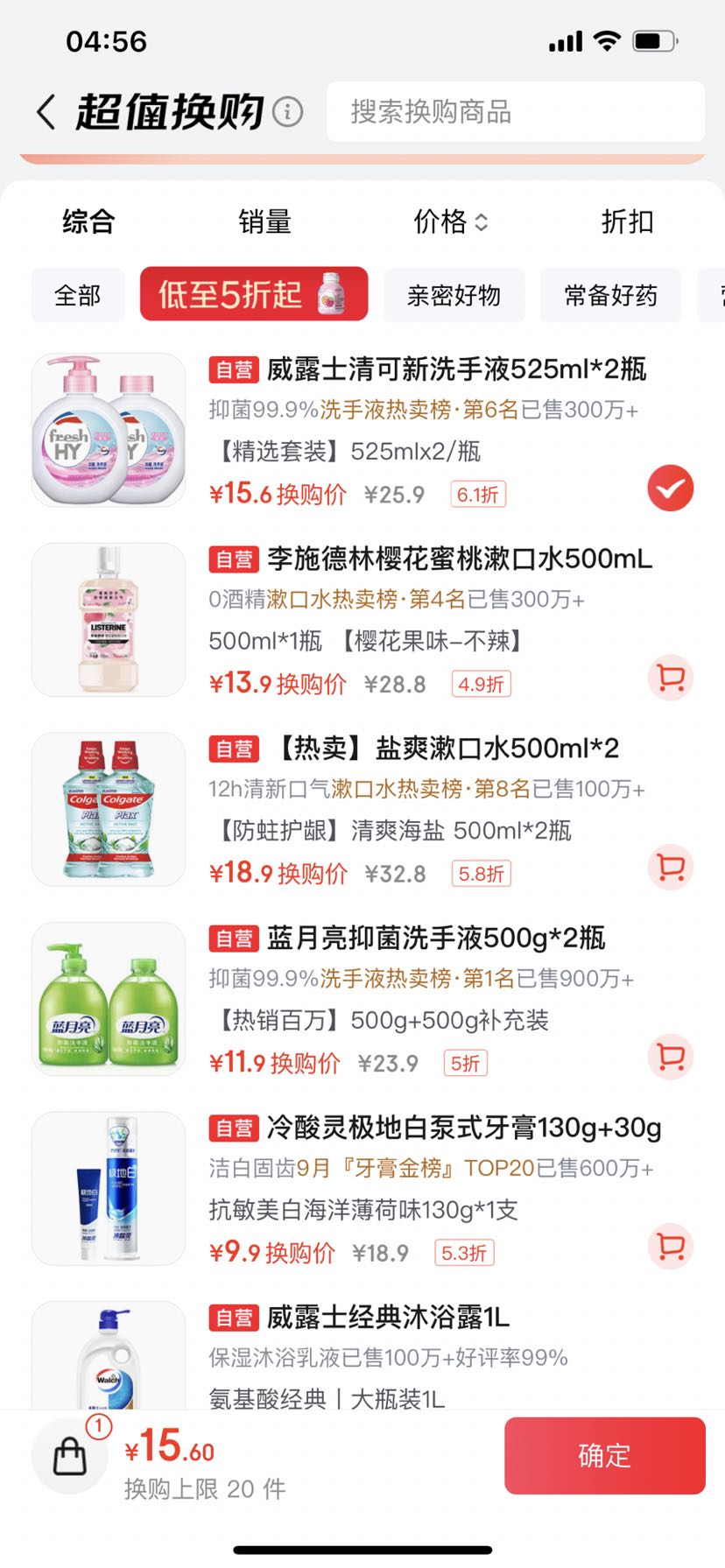Screen dimensions: 725x1568
Task: Sort products by 销量
Action: (264, 221)
